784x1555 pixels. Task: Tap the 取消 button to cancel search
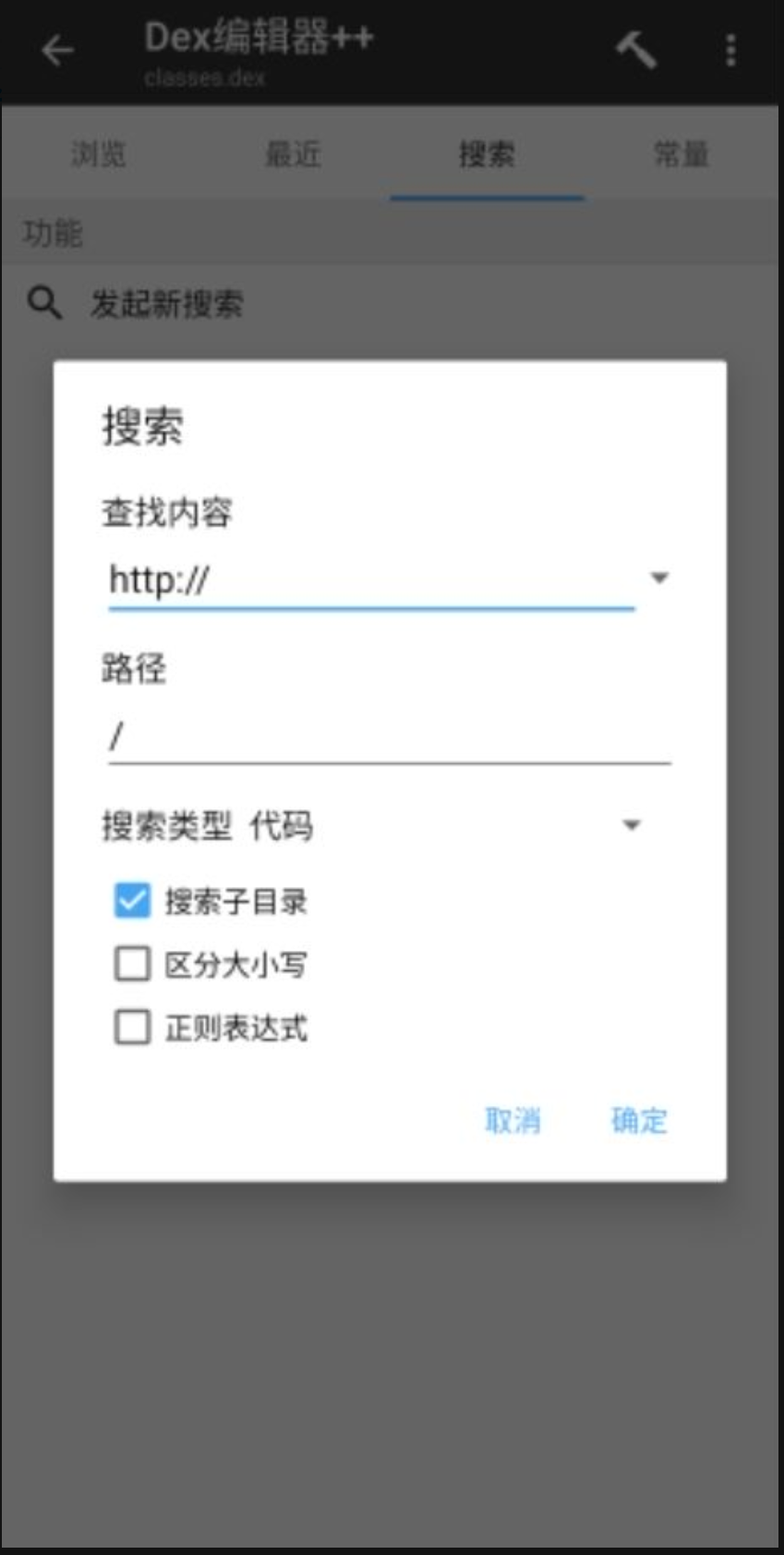pos(513,1120)
